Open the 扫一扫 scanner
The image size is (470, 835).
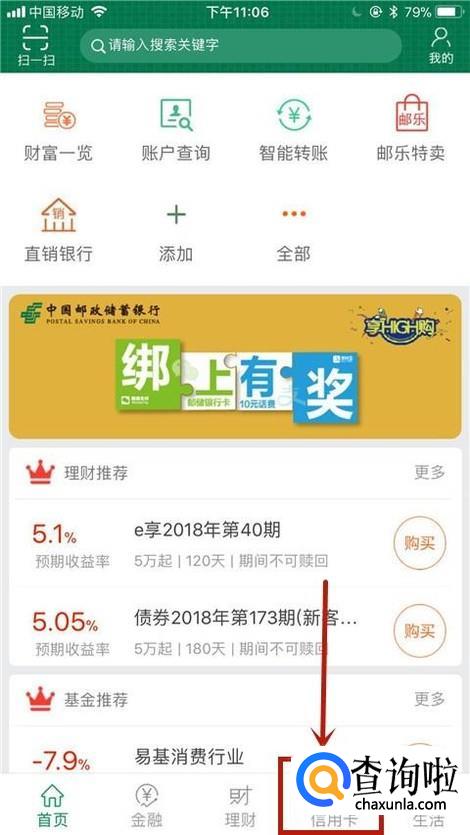(36, 46)
